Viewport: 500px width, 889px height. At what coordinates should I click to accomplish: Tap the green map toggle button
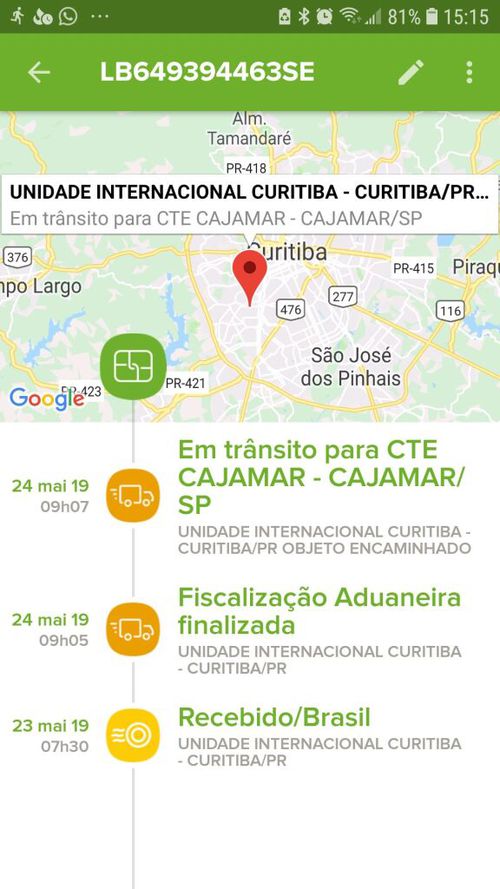(133, 366)
